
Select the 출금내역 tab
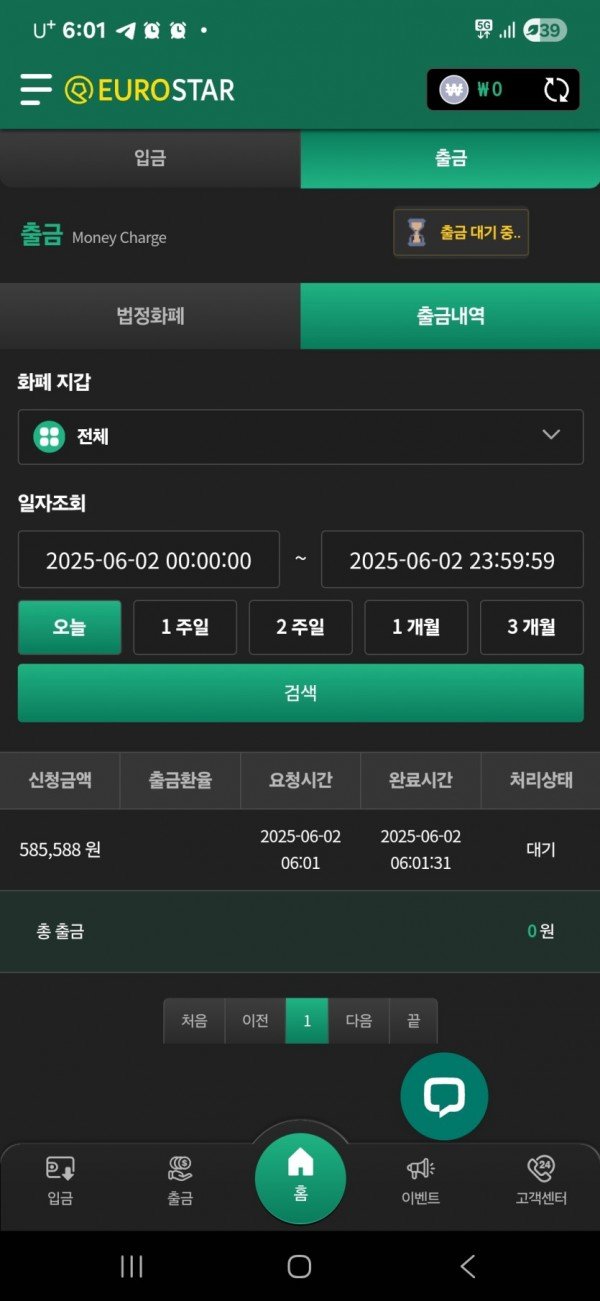click(450, 316)
